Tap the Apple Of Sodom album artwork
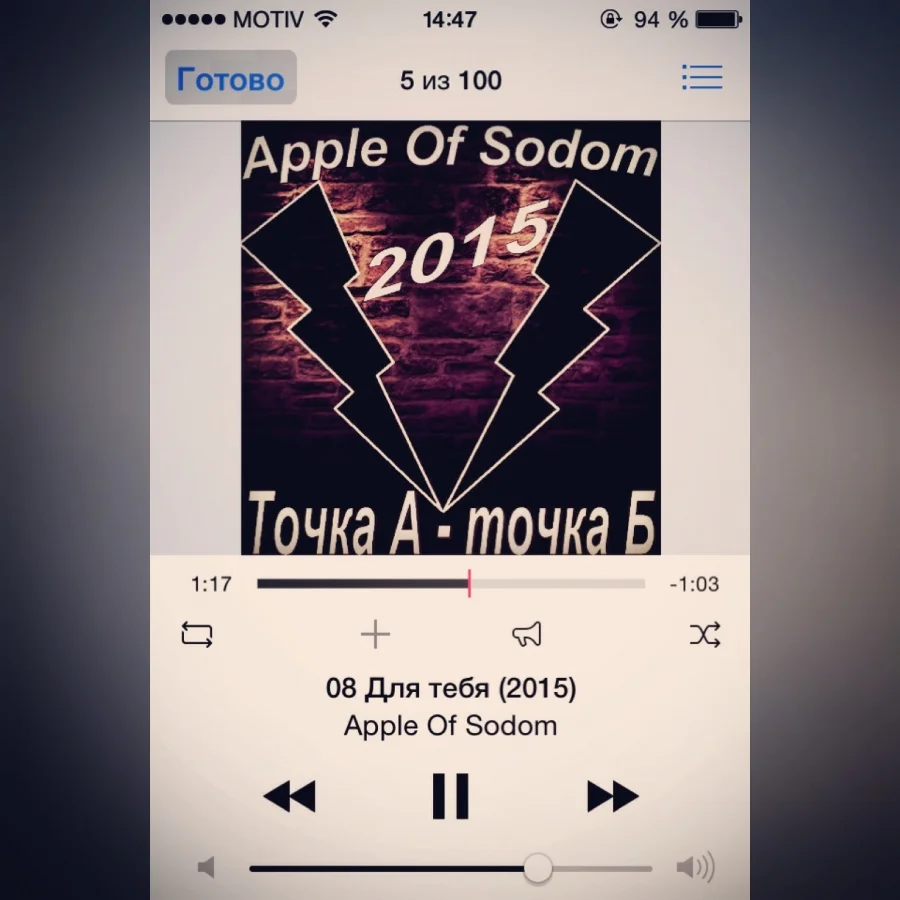The height and width of the screenshot is (900, 900). (450, 337)
